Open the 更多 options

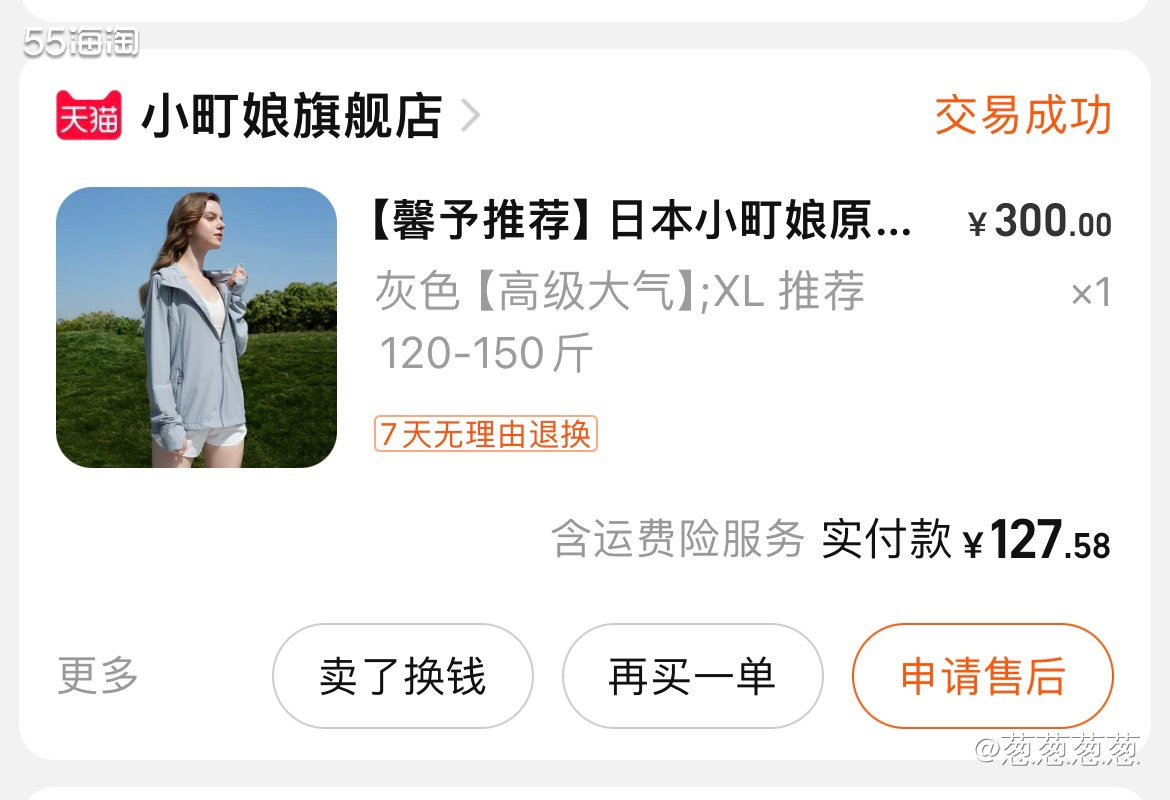pos(98,676)
